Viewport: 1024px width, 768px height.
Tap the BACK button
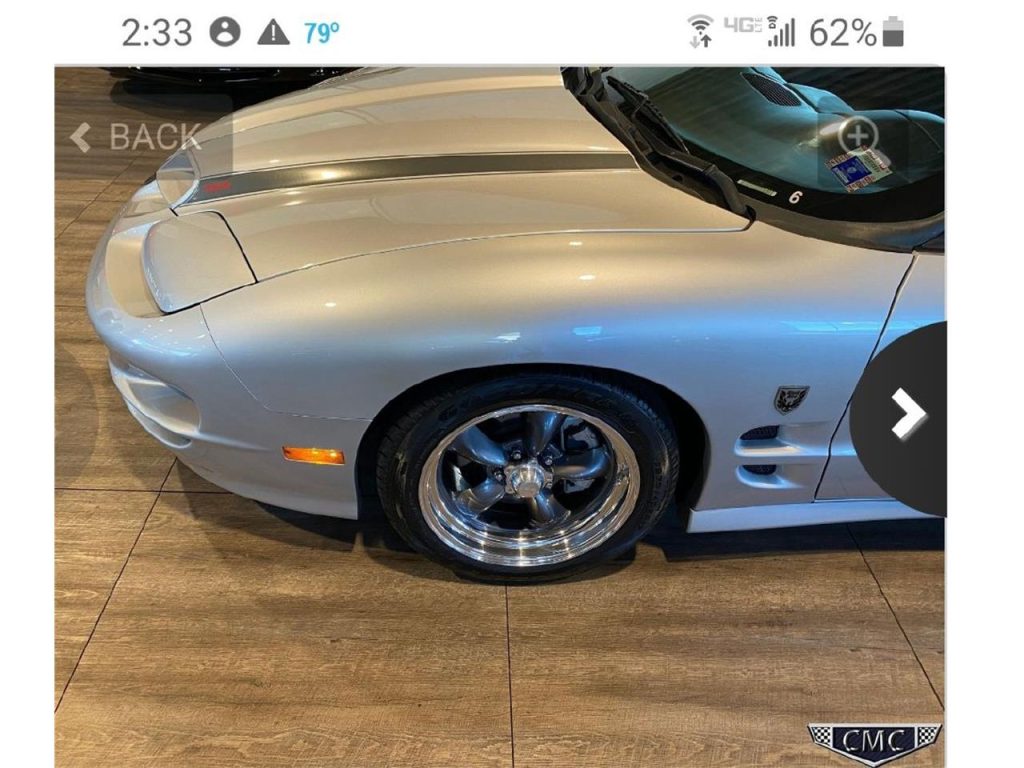pos(137,137)
